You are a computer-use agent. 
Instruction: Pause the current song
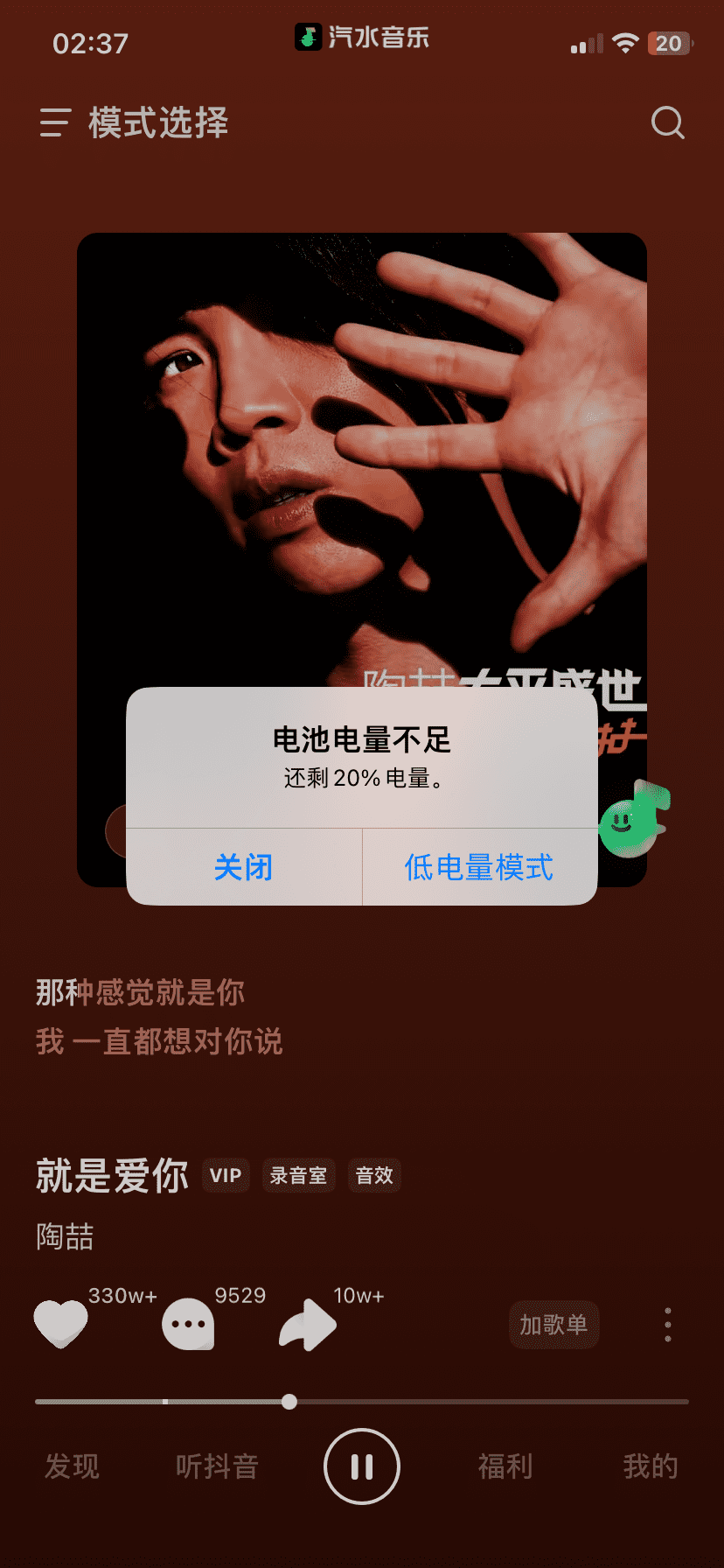[362, 1466]
